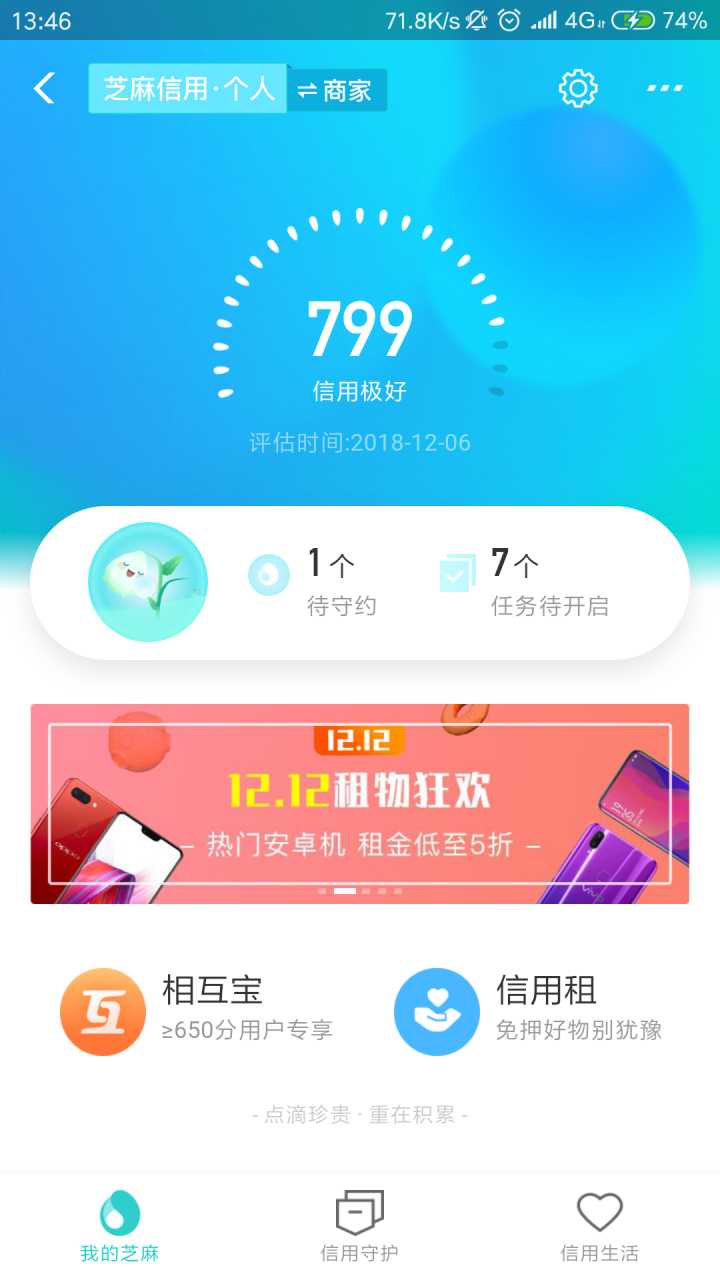Switch to the 信用生活 tab
Image resolution: width=720 pixels, height=1280 pixels.
click(x=599, y=1225)
